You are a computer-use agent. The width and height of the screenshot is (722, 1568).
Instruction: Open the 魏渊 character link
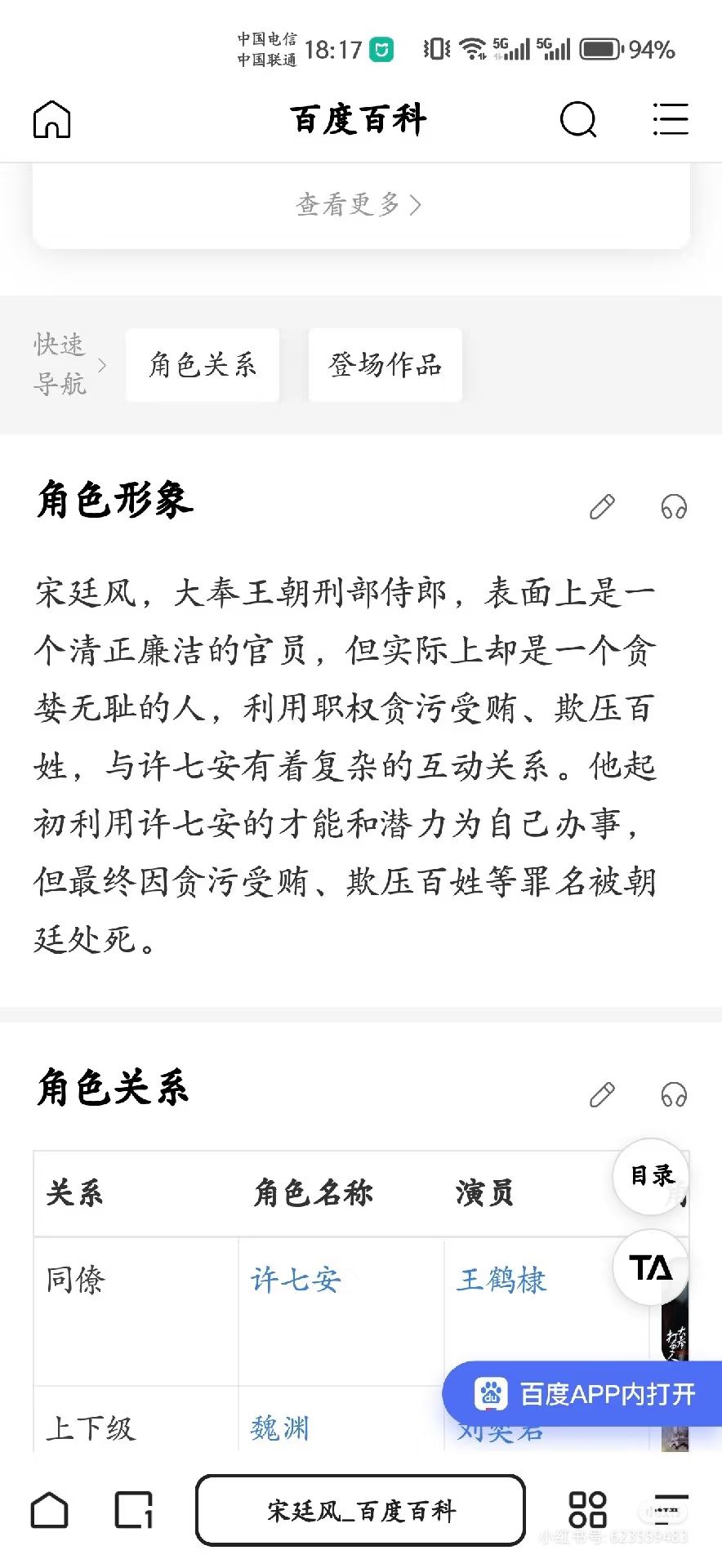pyautogui.click(x=280, y=1428)
